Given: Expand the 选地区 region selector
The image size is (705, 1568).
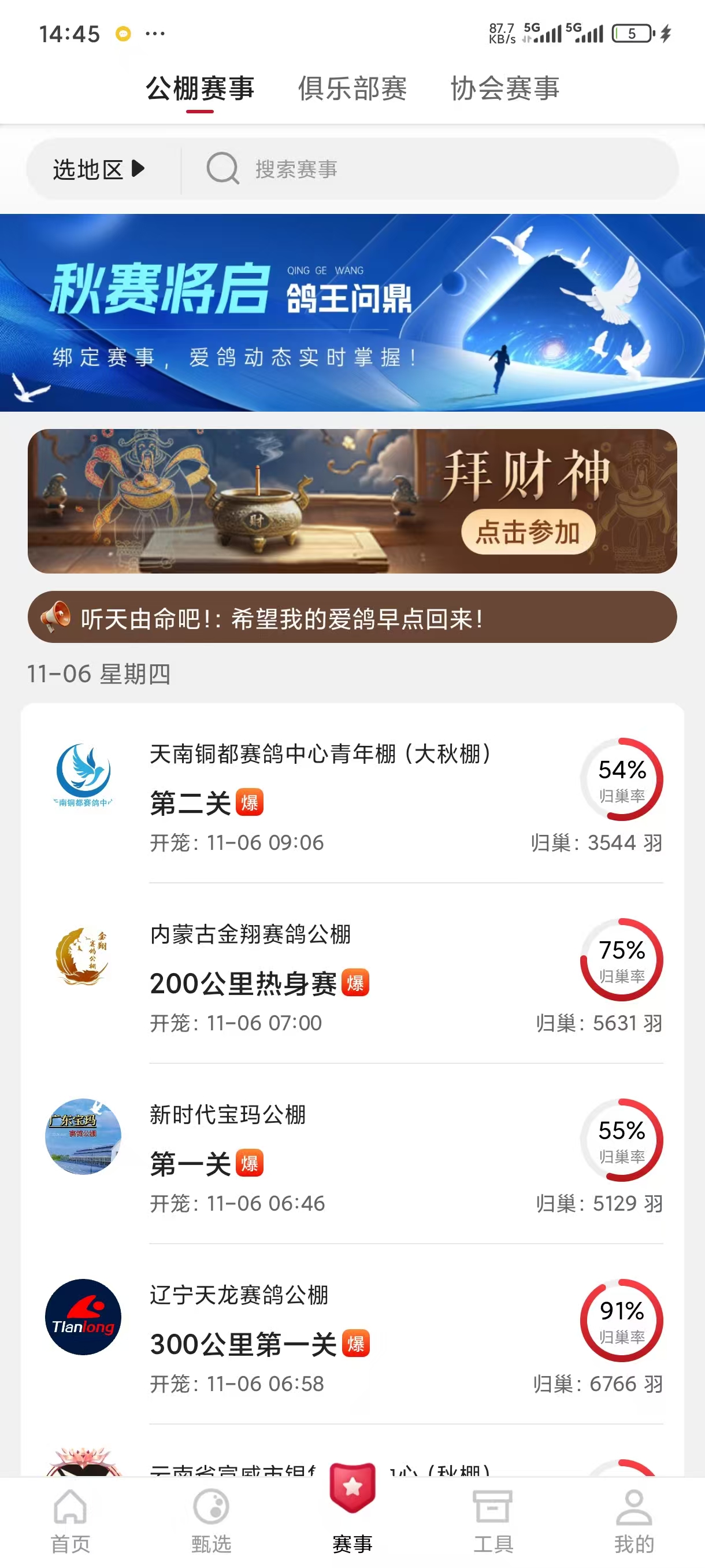Looking at the screenshot, I should point(96,170).
